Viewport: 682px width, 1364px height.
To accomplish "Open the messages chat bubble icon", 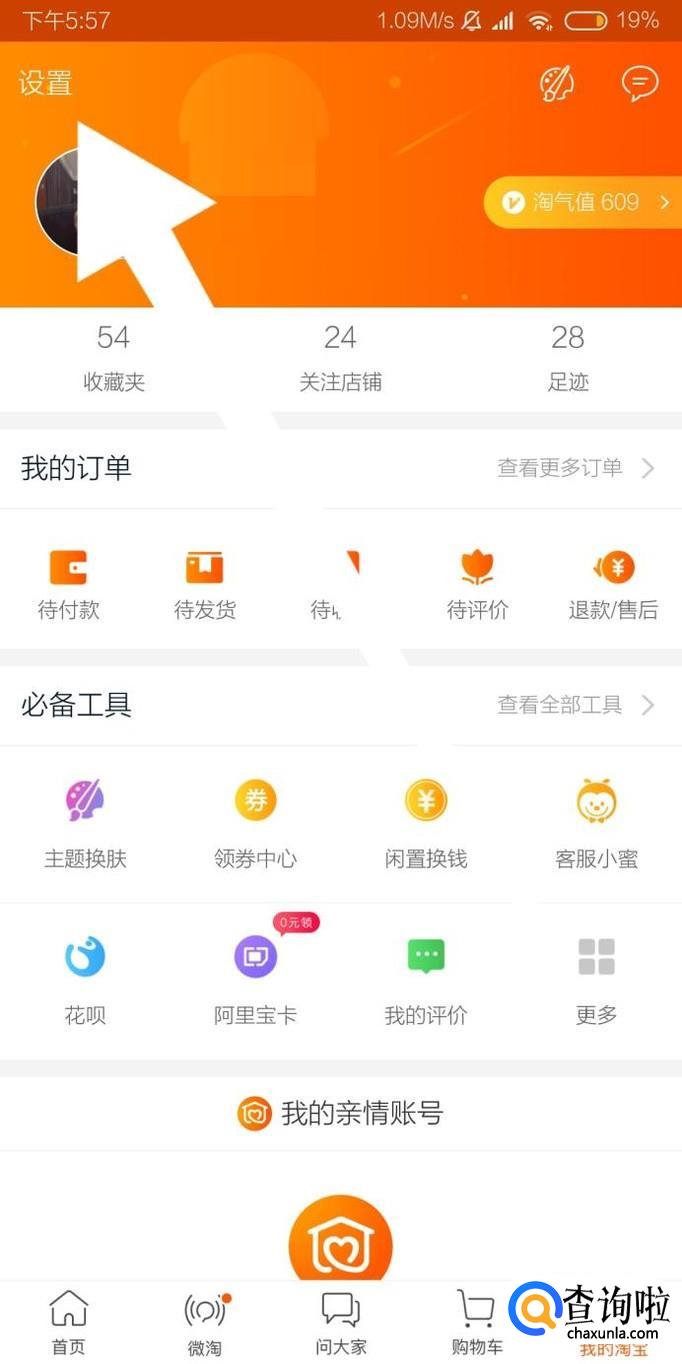I will (x=639, y=83).
